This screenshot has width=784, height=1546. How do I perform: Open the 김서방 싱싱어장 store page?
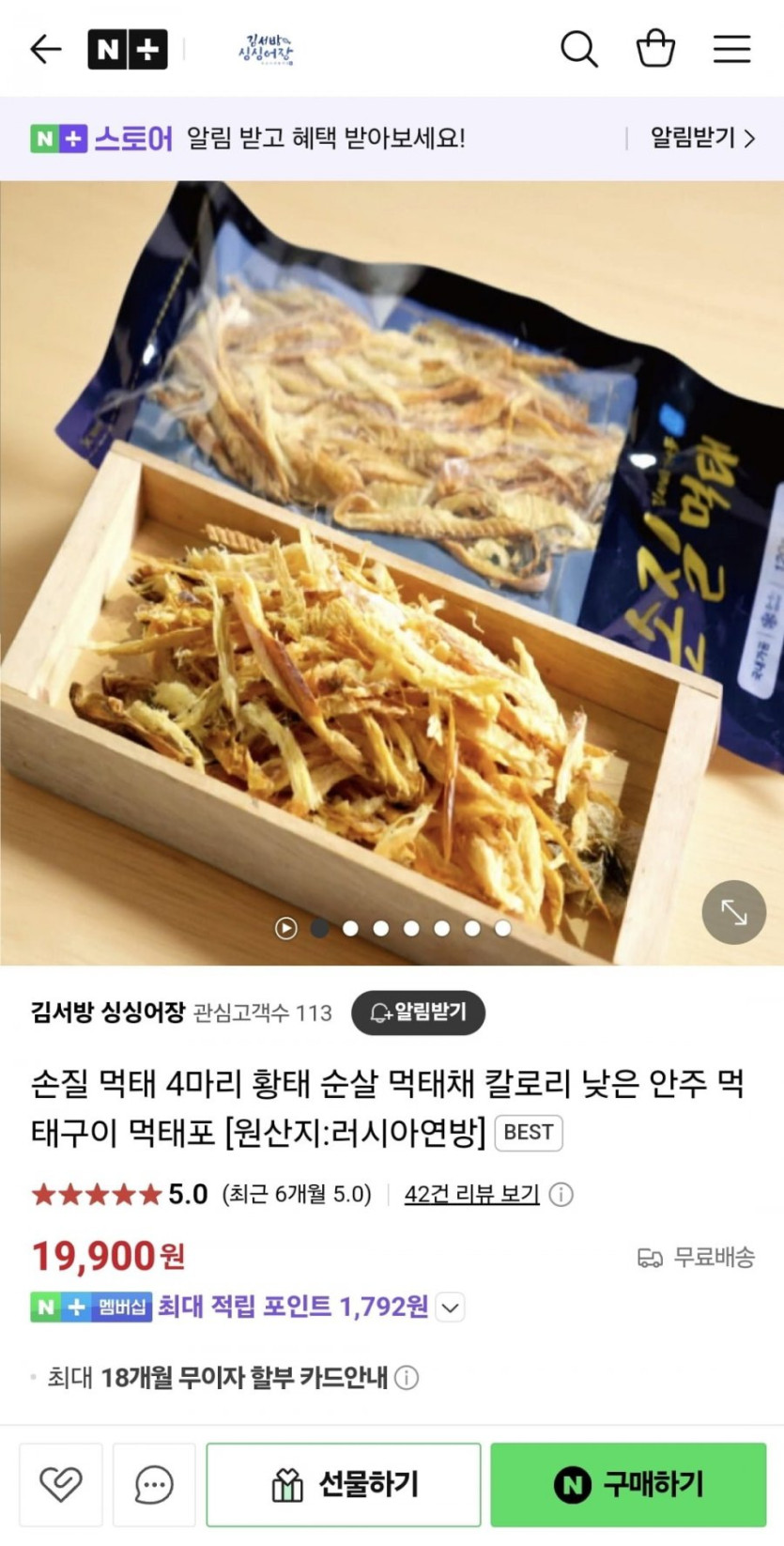click(266, 49)
